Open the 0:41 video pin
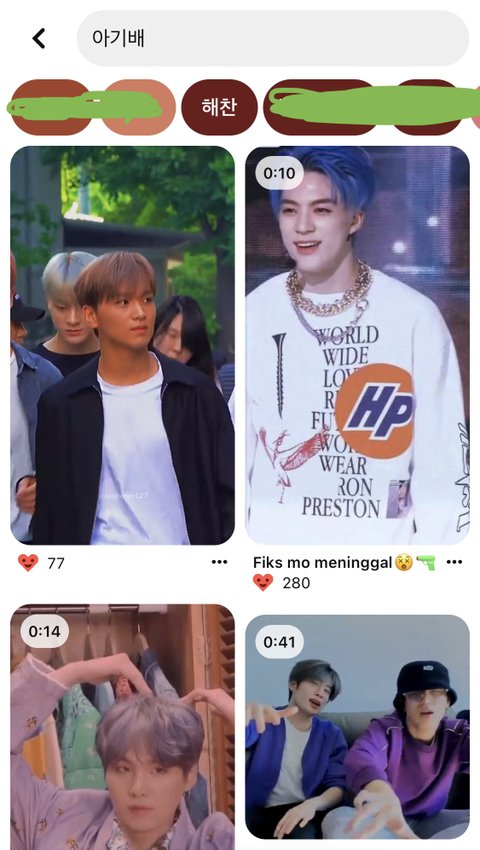This screenshot has width=480, height=850. coord(357,727)
